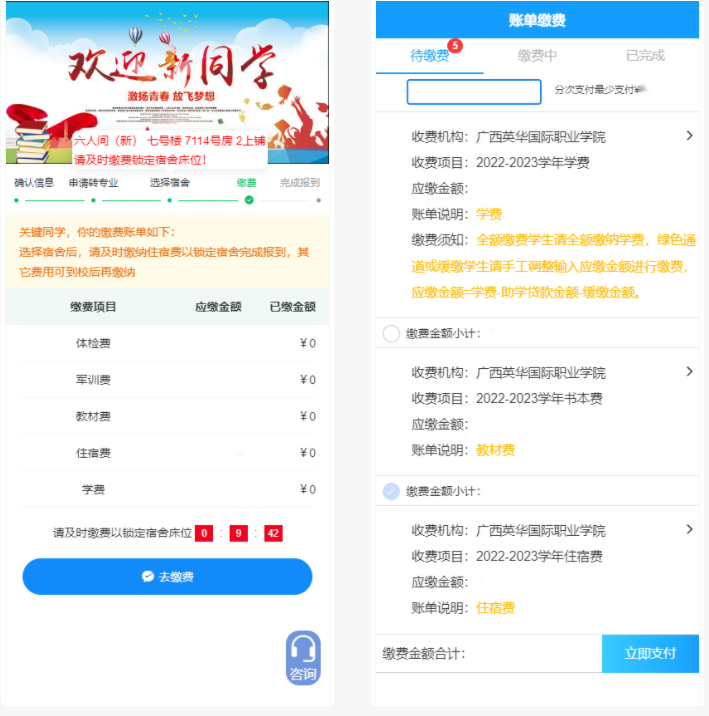Uncheck the checked subtotal checkbox below 书本费 bill
The height and width of the screenshot is (716, 709).
tap(391, 491)
